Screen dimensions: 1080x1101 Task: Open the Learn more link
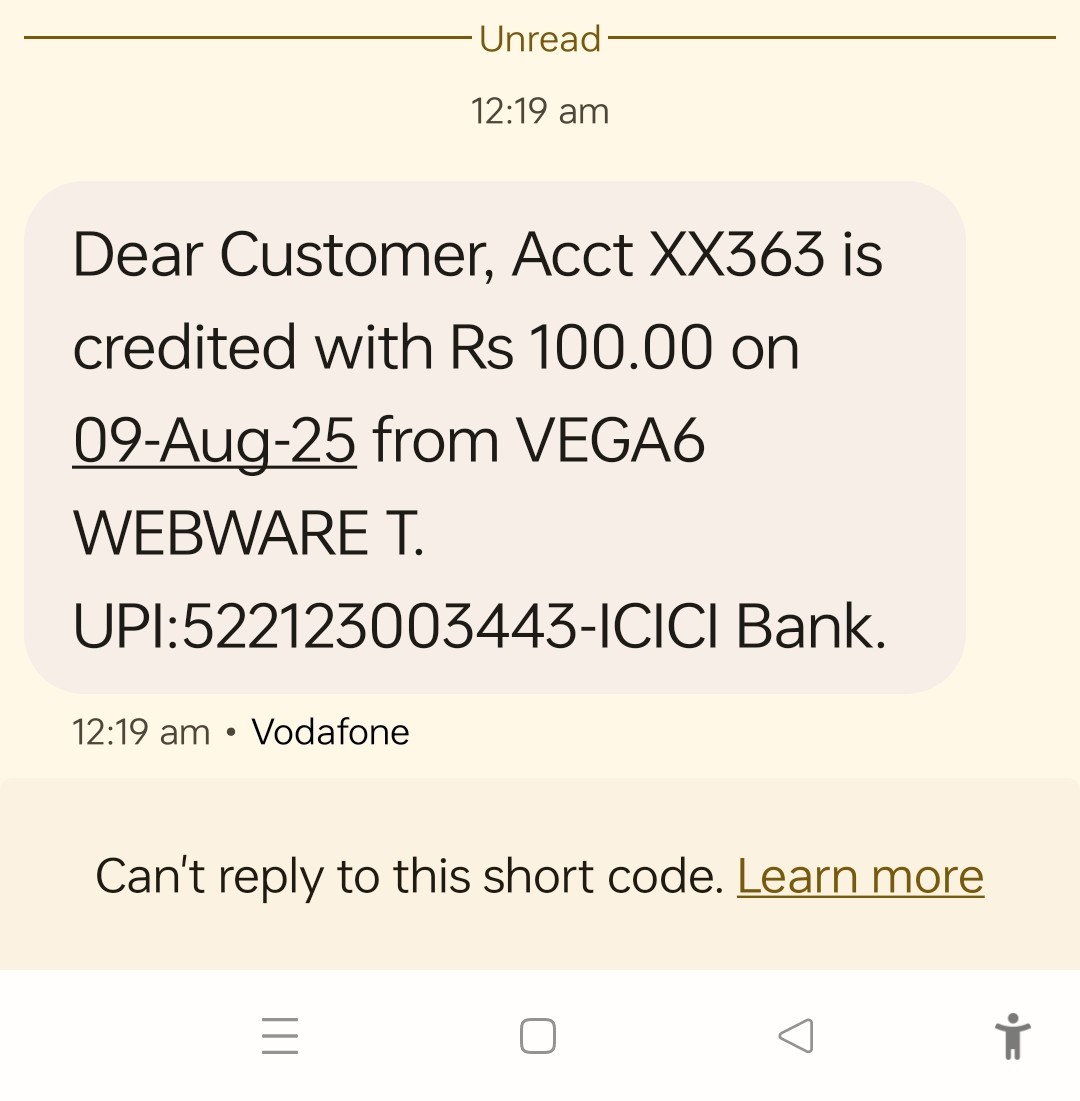(860, 877)
